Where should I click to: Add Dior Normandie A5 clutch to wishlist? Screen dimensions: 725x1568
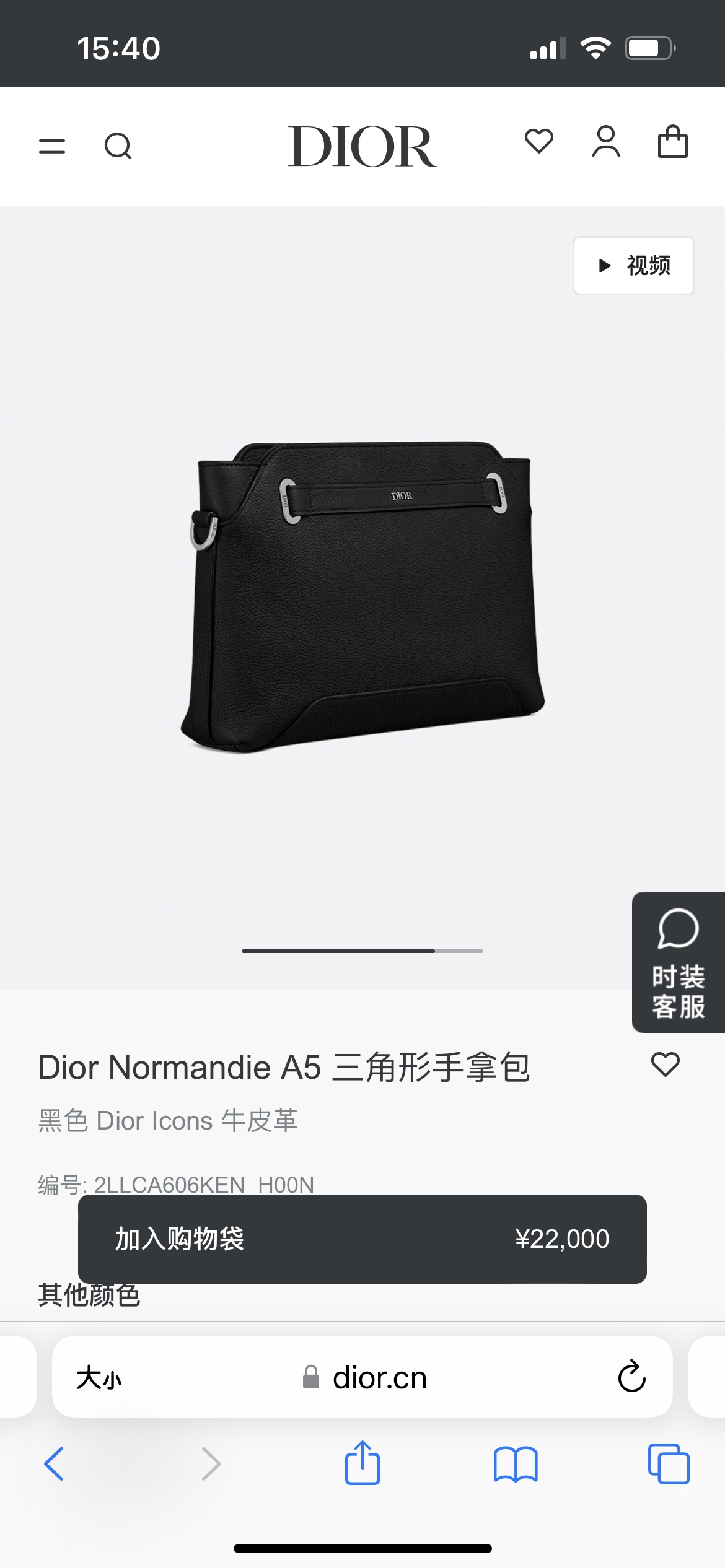click(x=666, y=1065)
